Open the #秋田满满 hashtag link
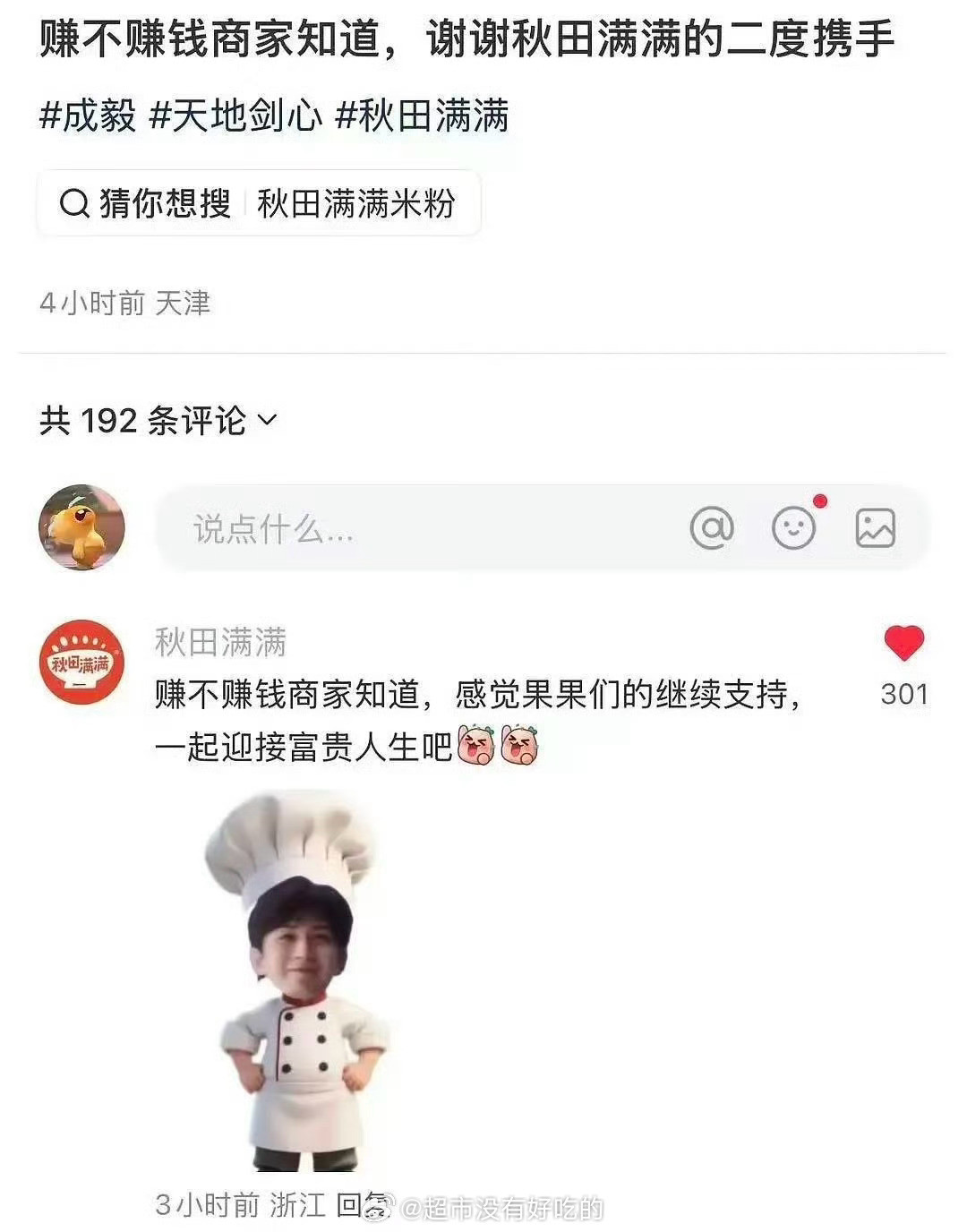Viewport: 967px width, 1232px height. point(422,116)
